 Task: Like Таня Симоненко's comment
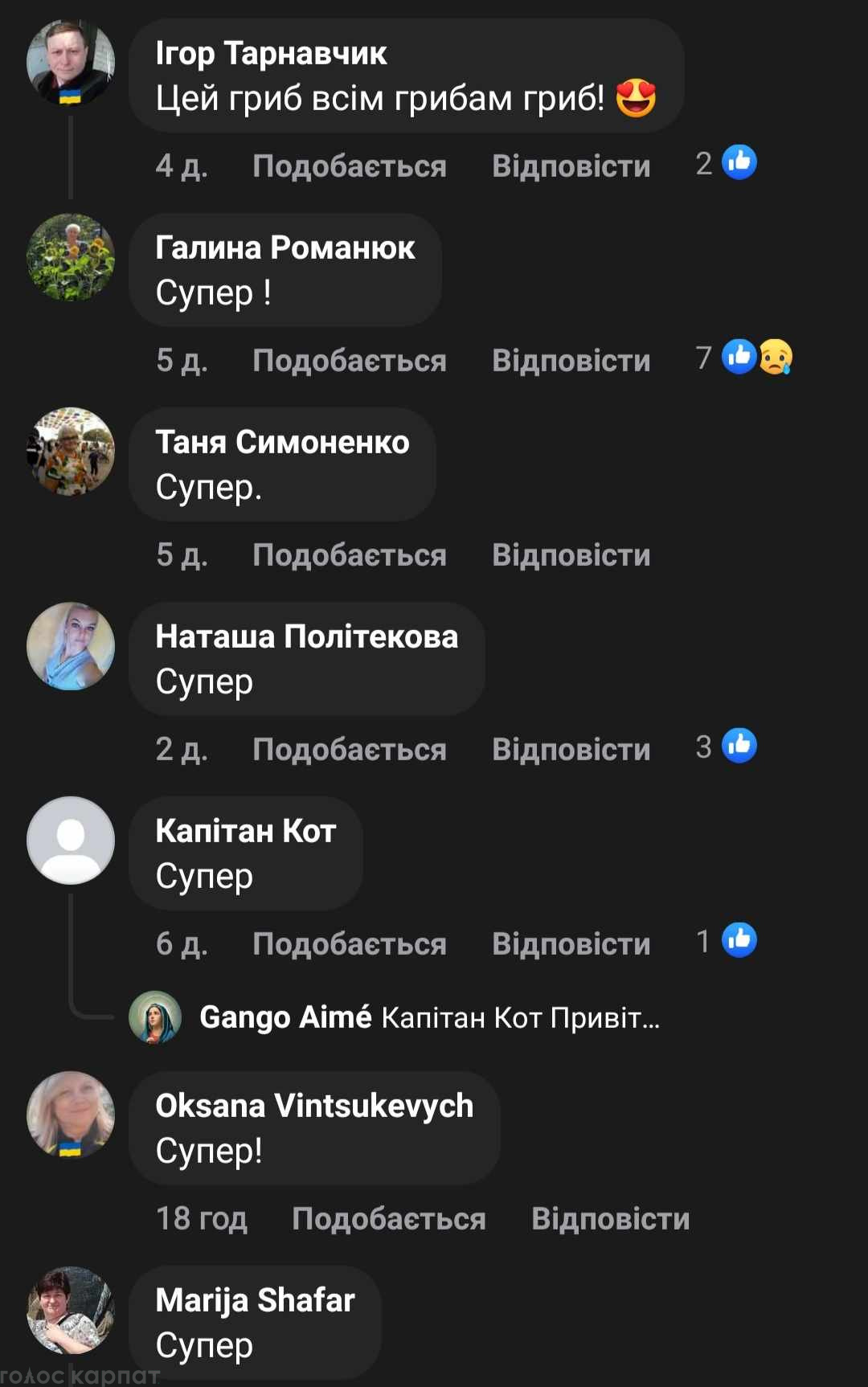(x=349, y=555)
